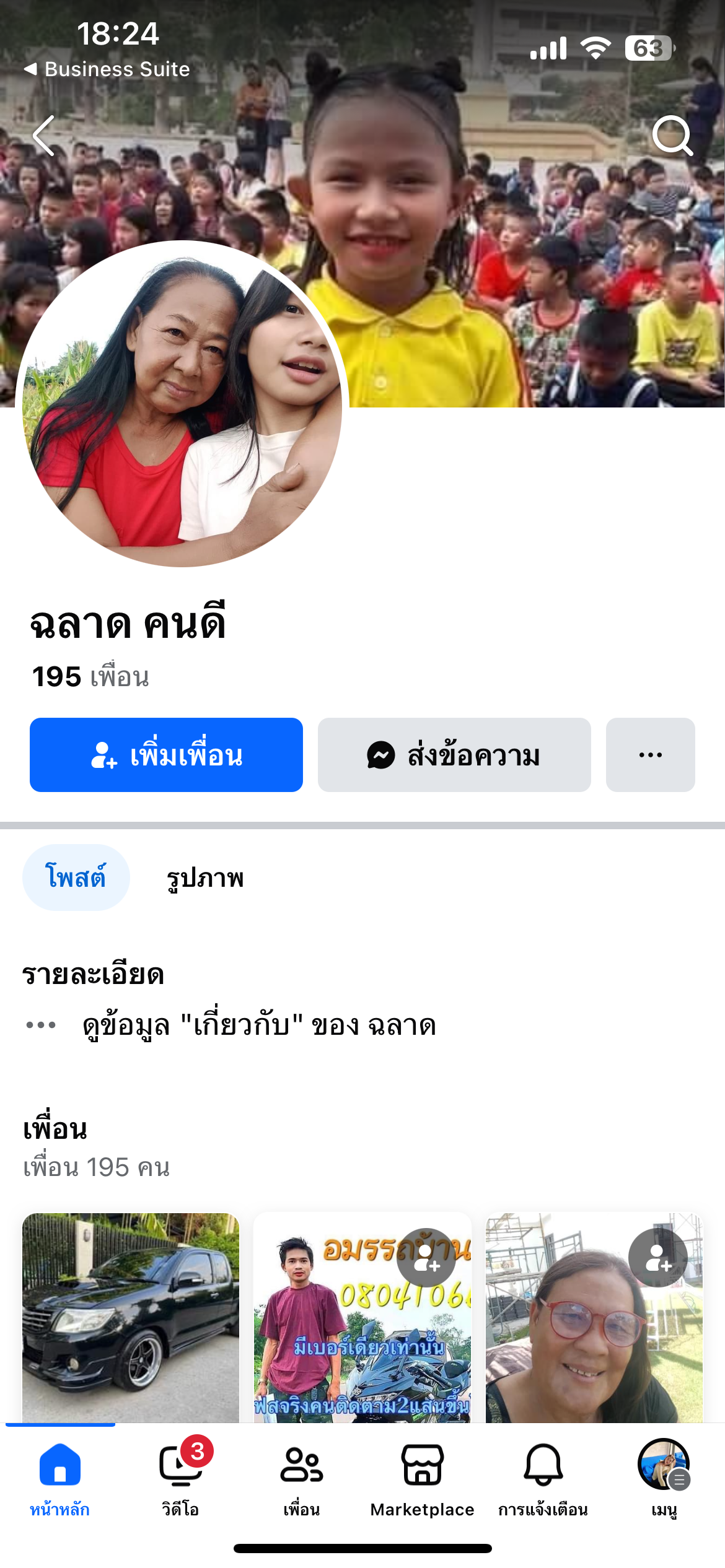Go back with the top-left arrow

pos(44,136)
